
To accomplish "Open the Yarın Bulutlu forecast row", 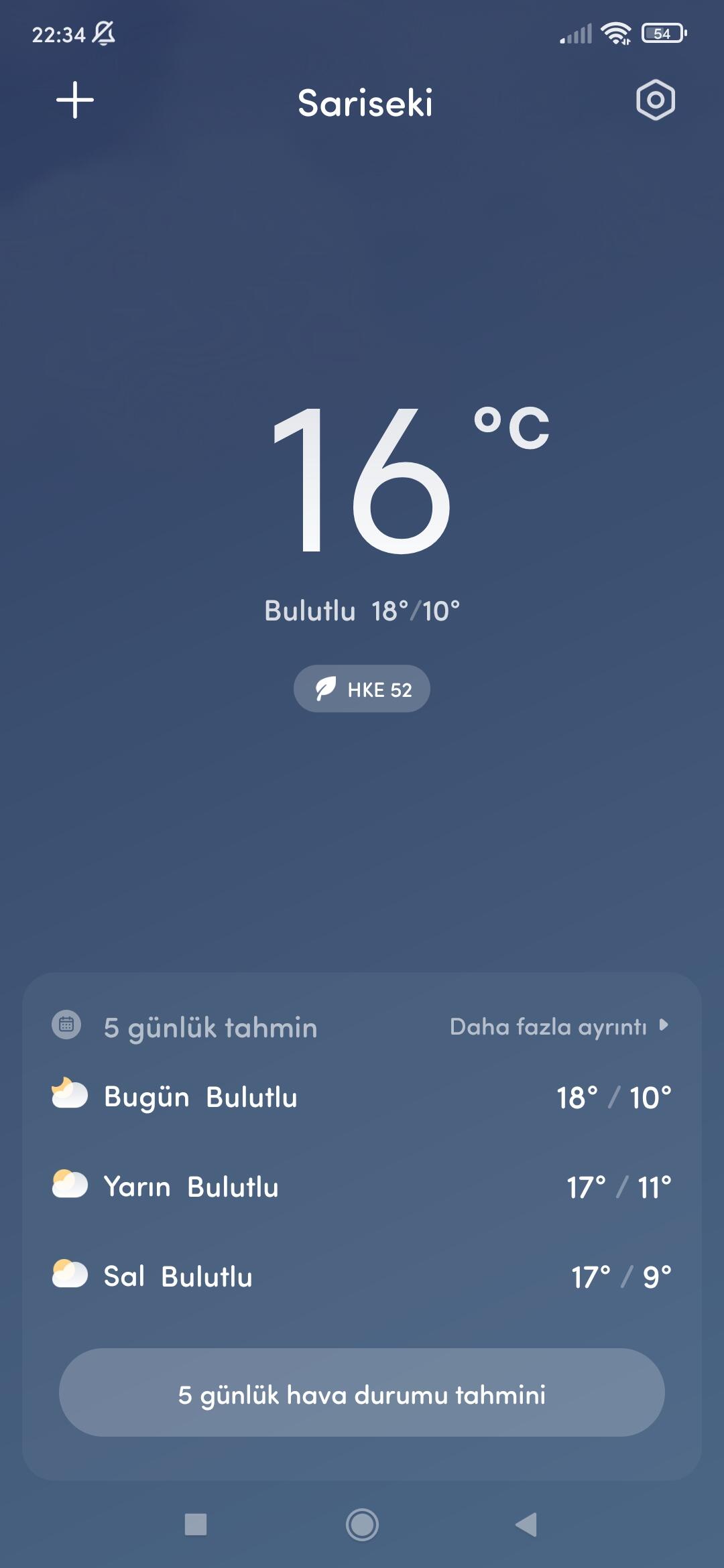I will tap(362, 1187).
